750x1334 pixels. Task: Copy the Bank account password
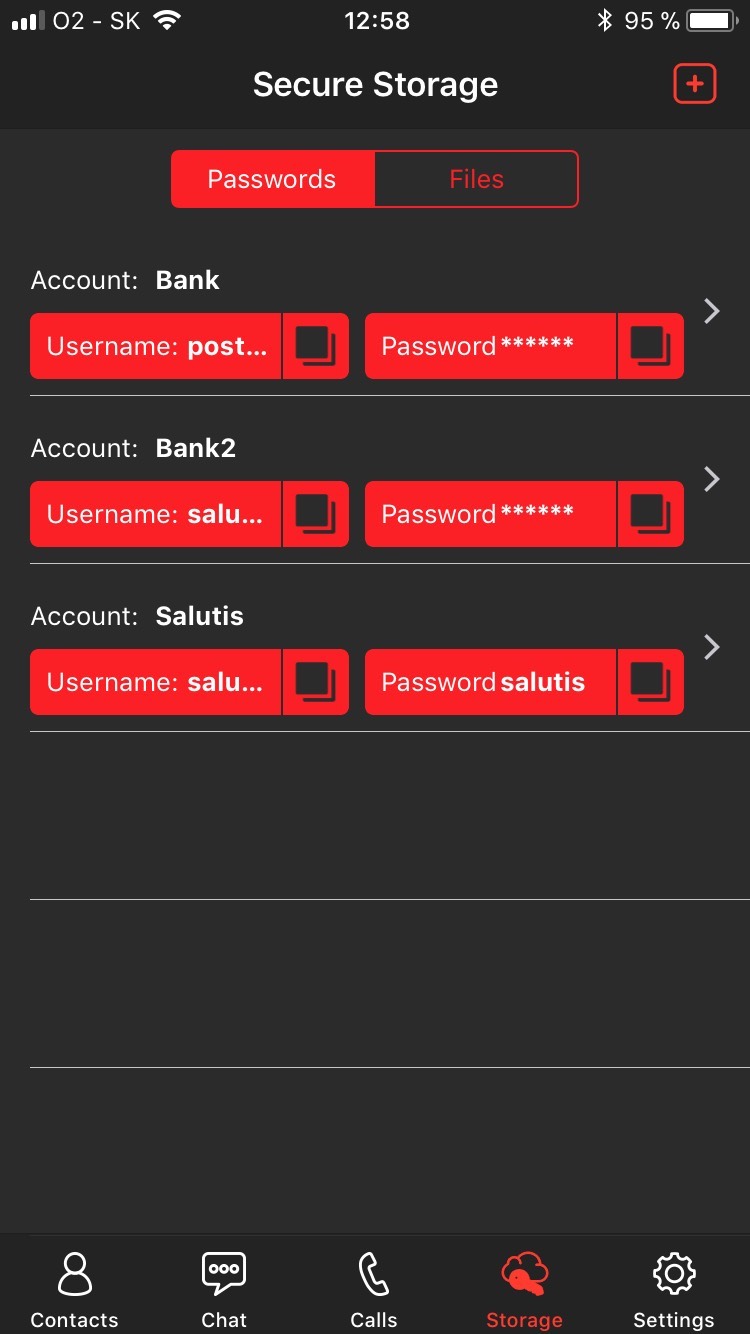[651, 346]
